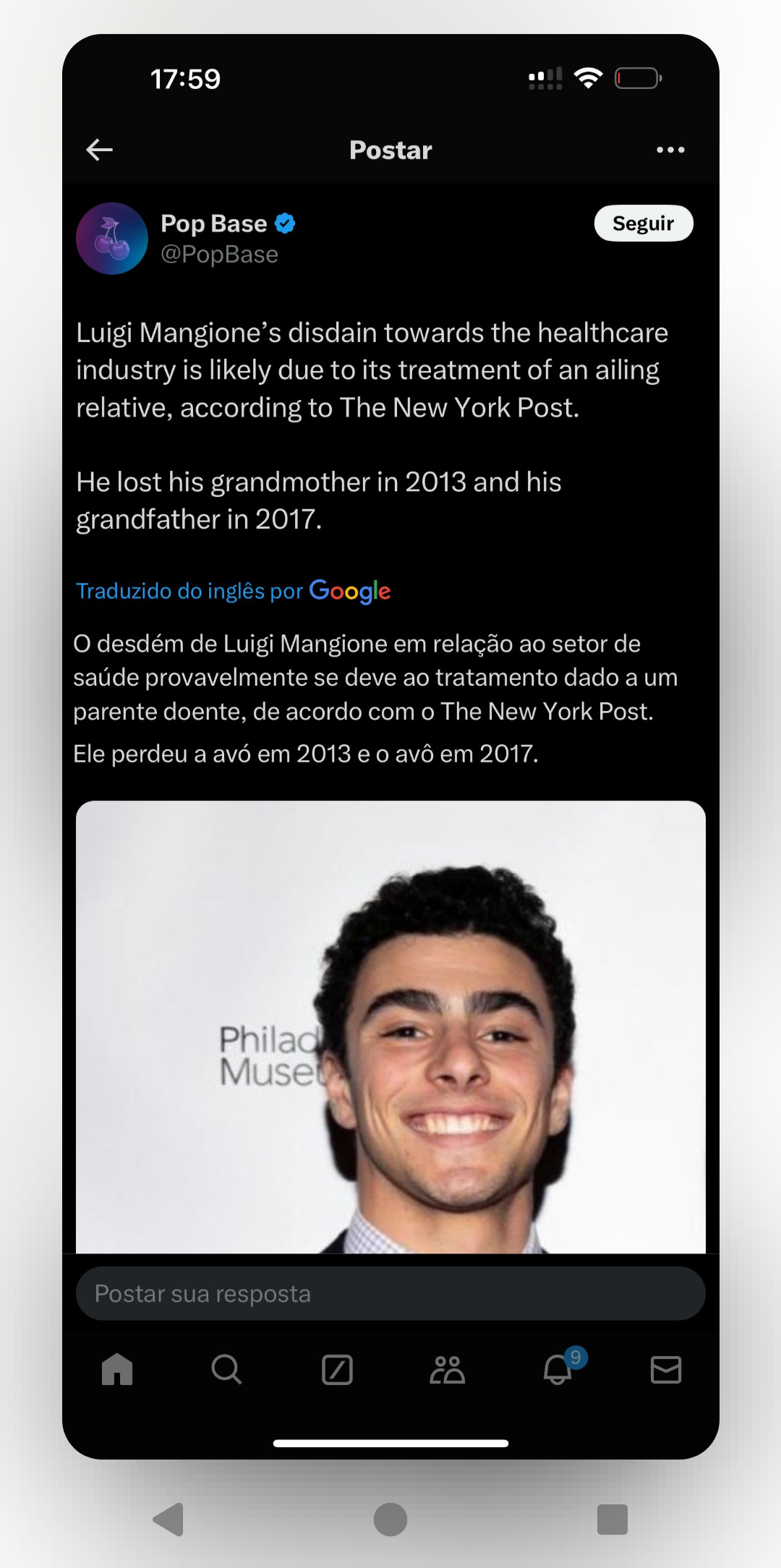
Task: Open Pop Base's profile picture
Action: (x=112, y=239)
